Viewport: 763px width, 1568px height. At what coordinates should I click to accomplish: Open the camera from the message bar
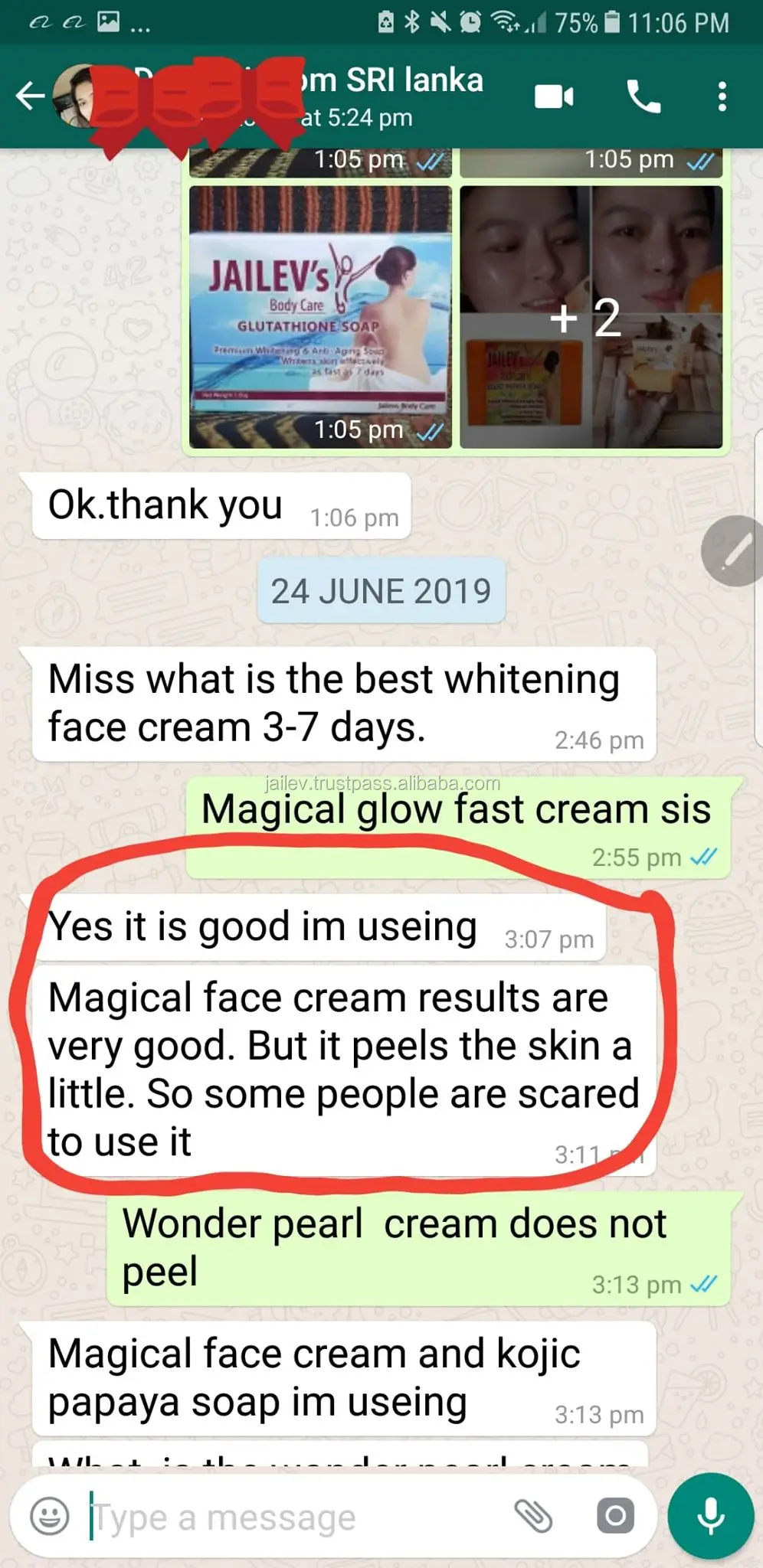point(615,1516)
